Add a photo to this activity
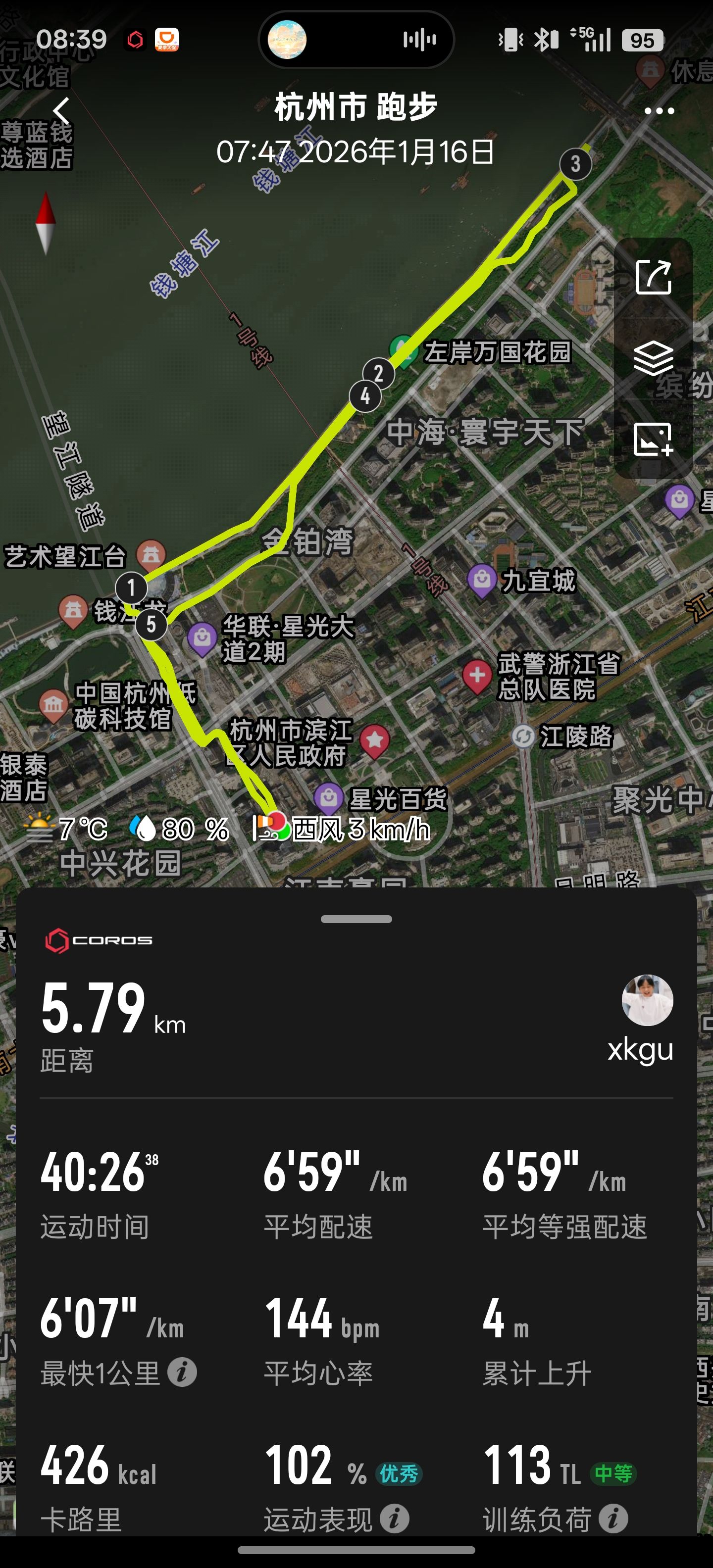 tap(653, 439)
